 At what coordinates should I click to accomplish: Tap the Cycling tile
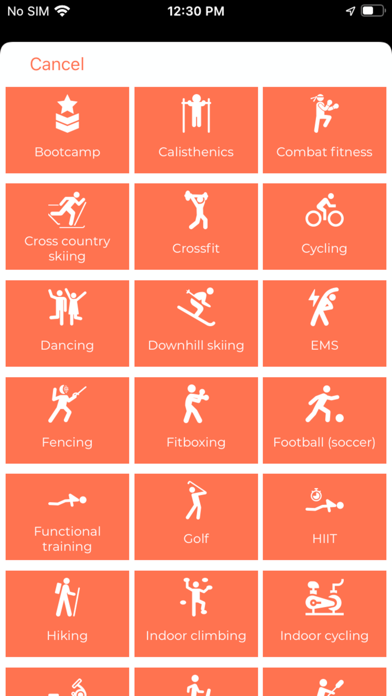pos(325,227)
